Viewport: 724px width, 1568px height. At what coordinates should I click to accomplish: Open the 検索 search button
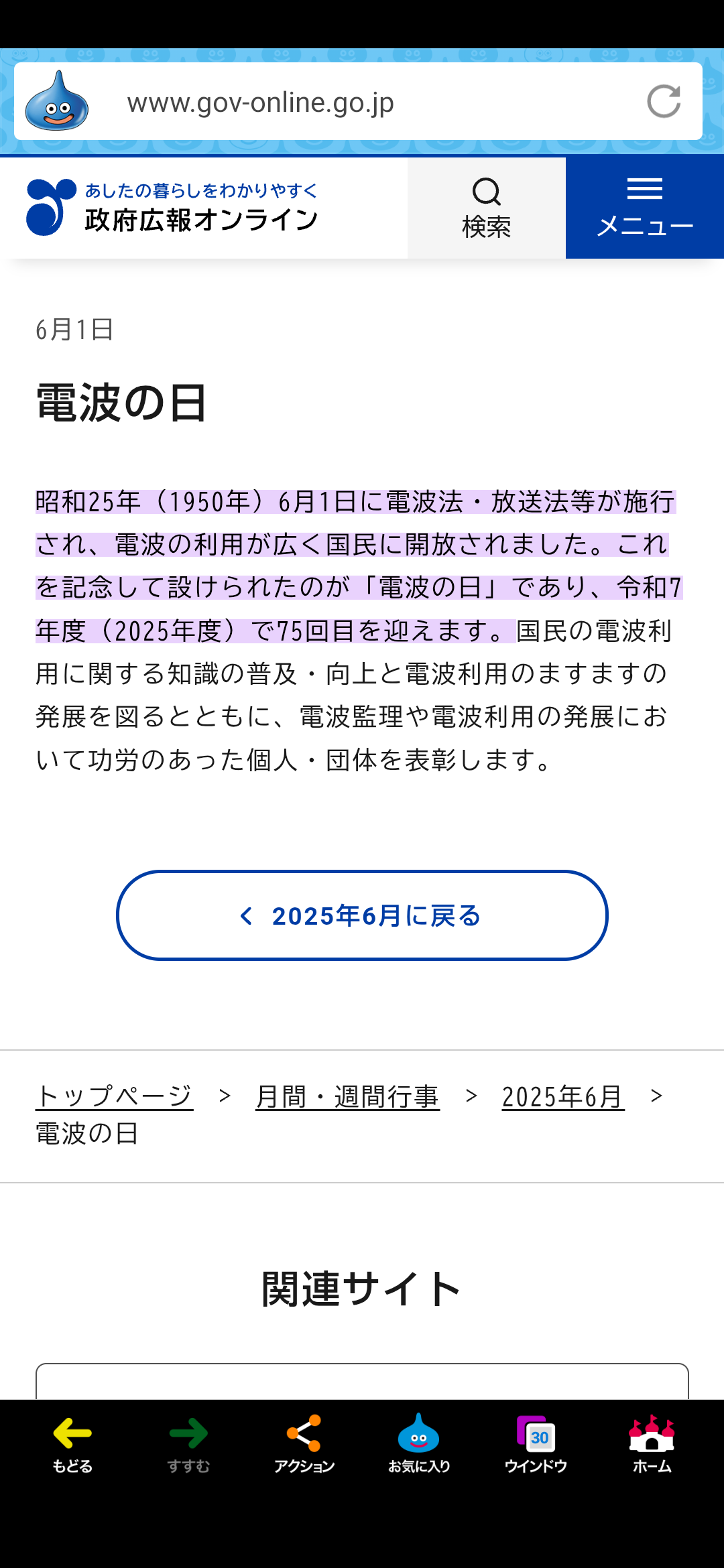(487, 208)
